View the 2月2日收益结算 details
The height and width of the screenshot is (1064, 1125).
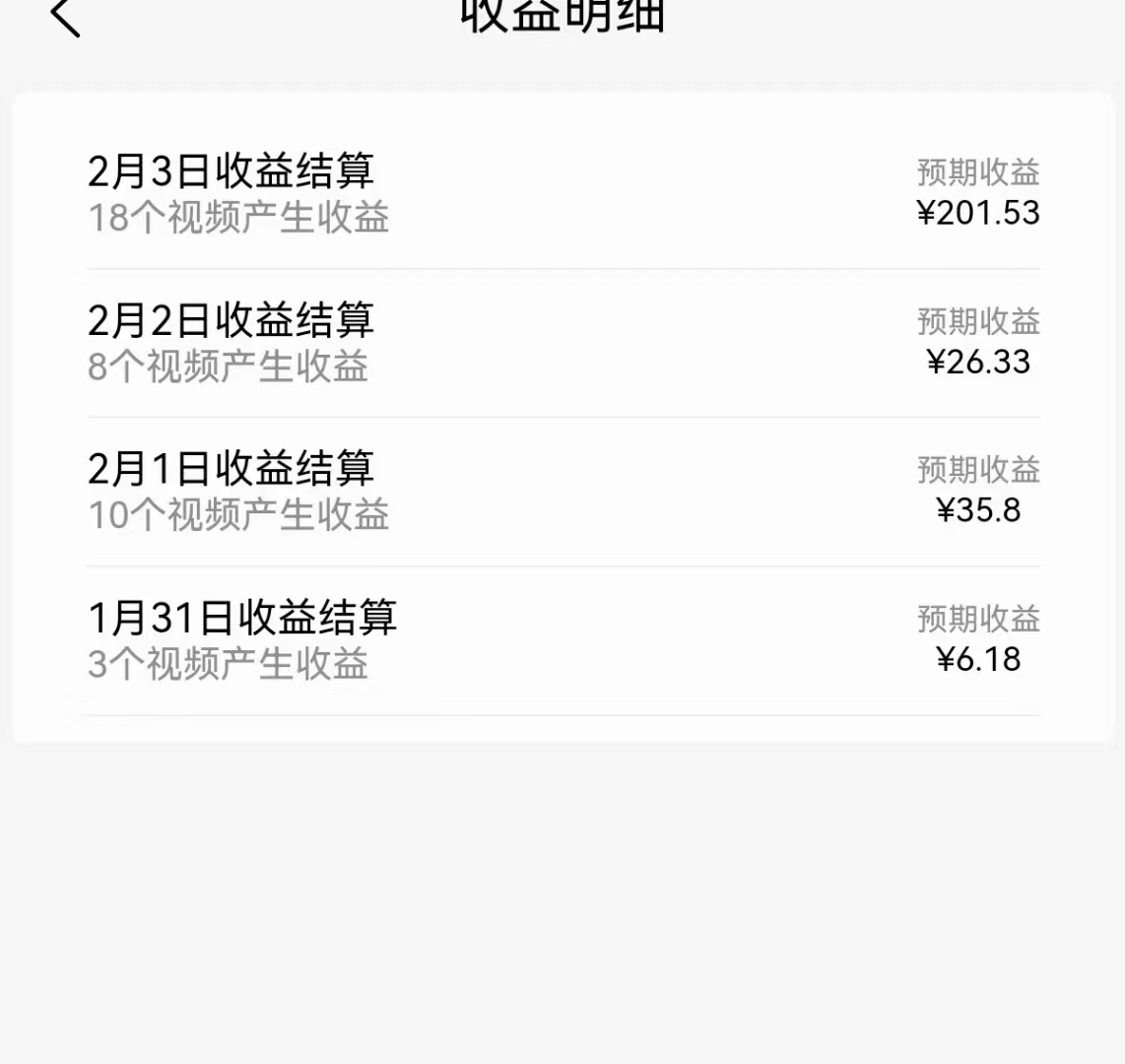tap(562, 343)
